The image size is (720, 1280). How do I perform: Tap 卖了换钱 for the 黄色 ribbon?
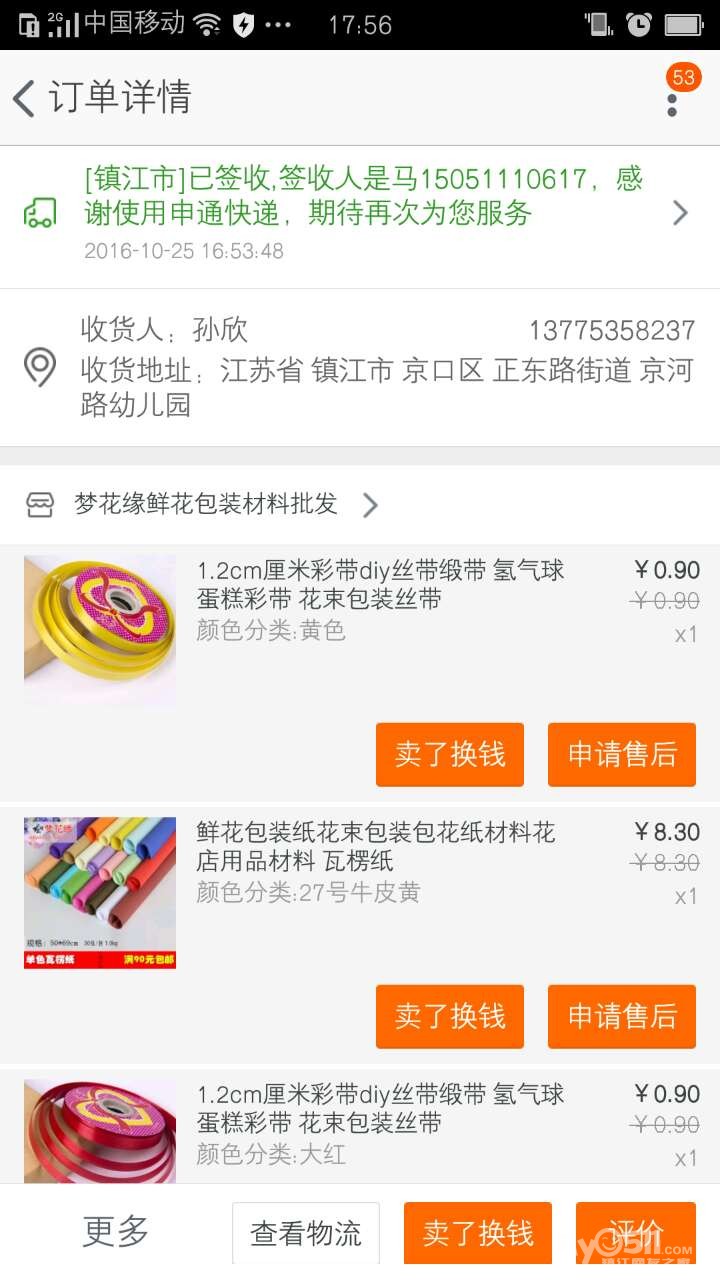point(450,754)
